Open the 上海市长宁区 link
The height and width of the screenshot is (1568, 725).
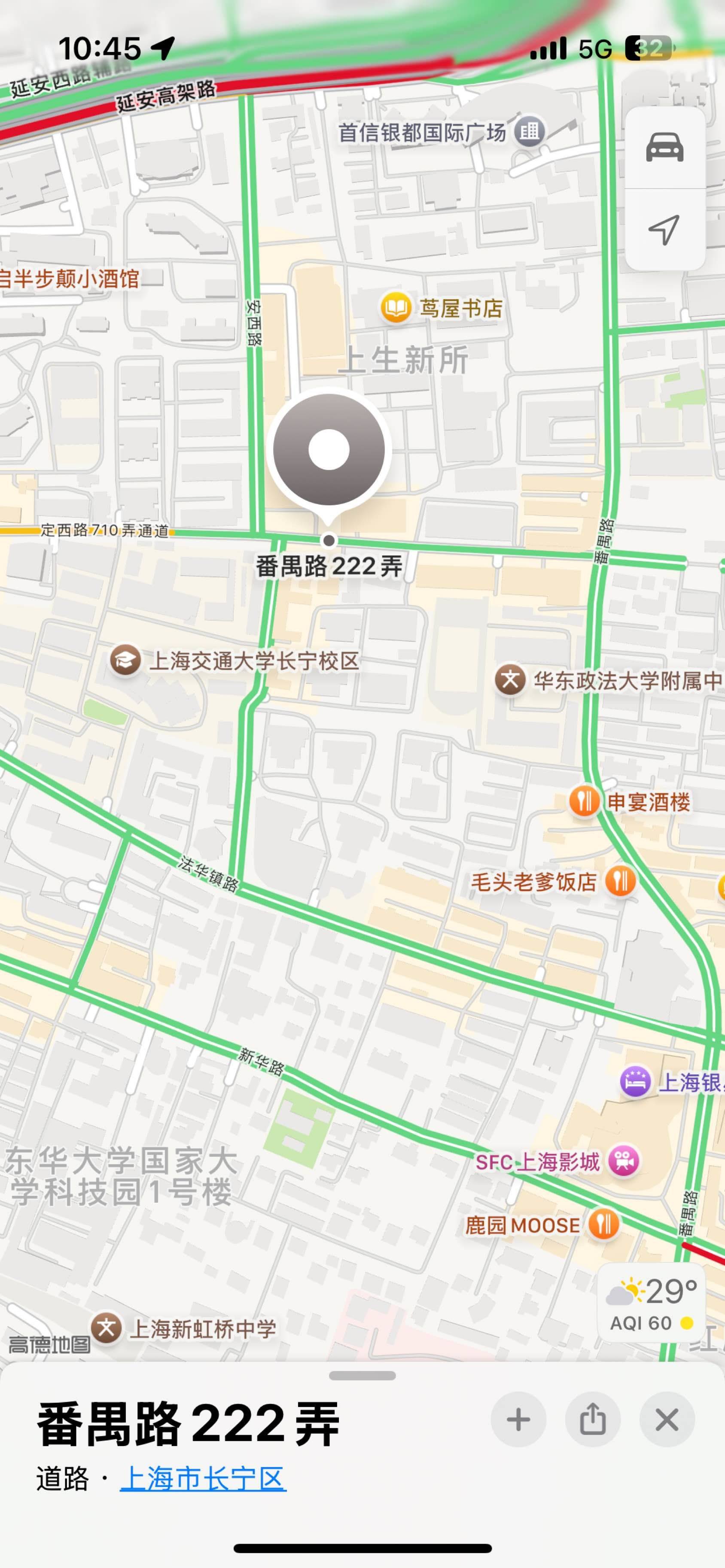click(204, 1479)
